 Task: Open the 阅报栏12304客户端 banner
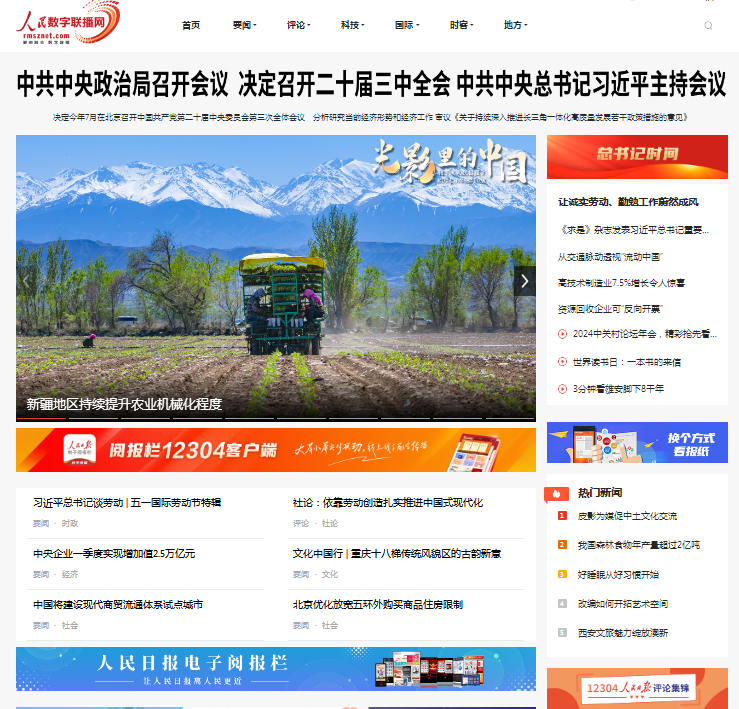(x=276, y=450)
